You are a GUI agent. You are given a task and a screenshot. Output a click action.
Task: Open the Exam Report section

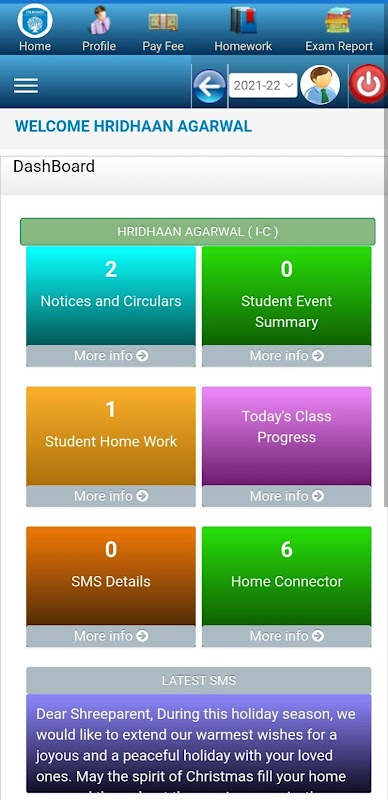[339, 28]
